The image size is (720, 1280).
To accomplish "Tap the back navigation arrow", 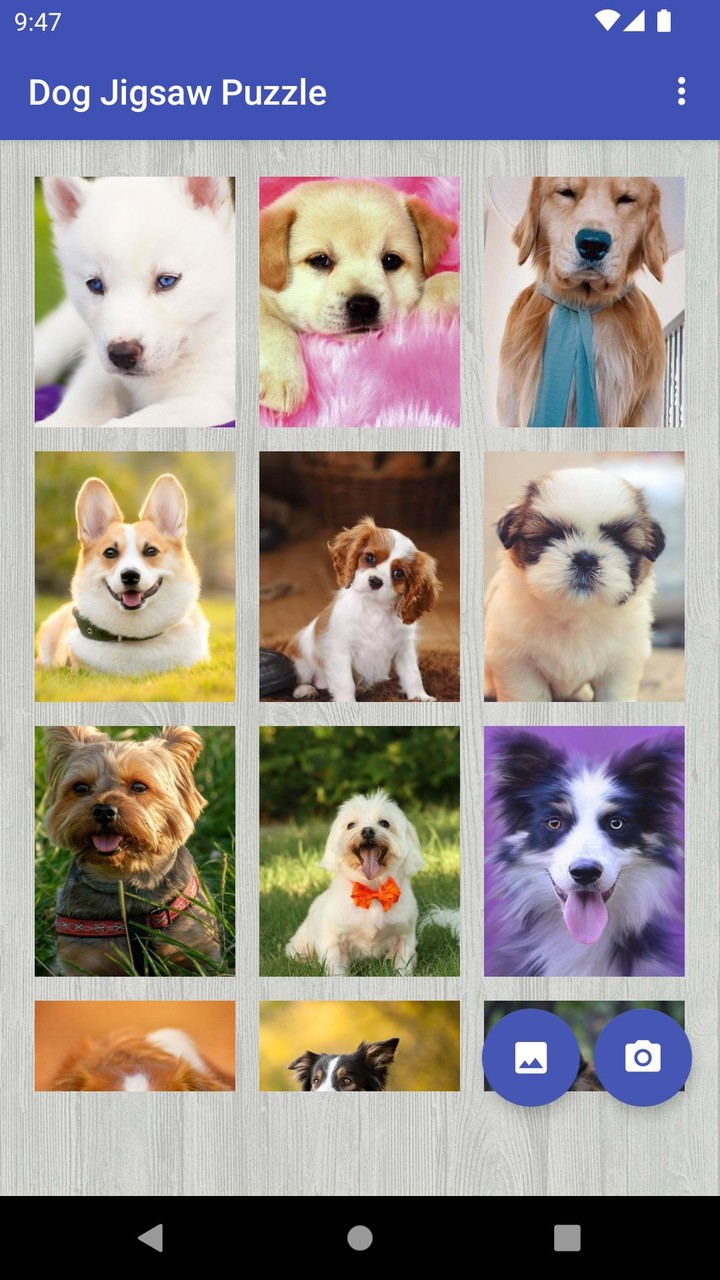I will pos(152,1237).
